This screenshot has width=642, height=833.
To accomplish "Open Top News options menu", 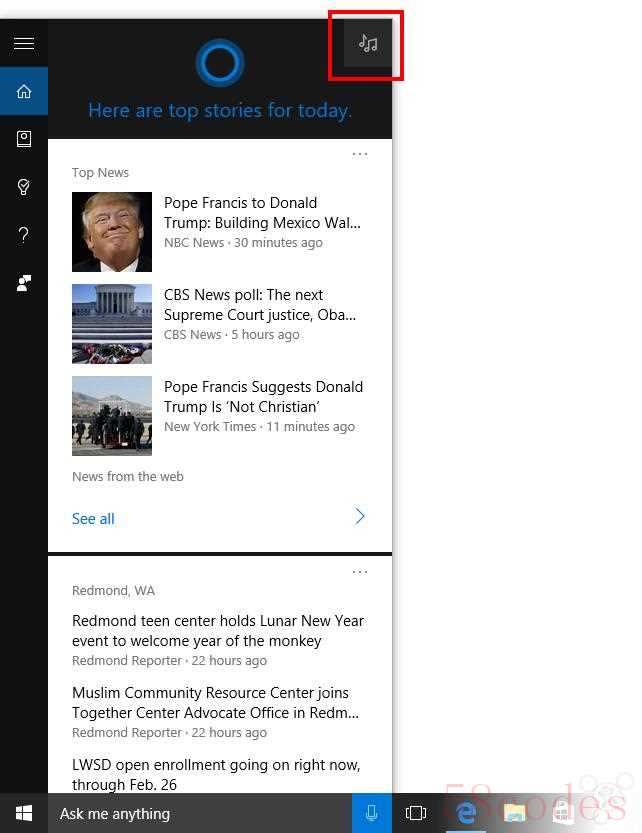I will 360,154.
